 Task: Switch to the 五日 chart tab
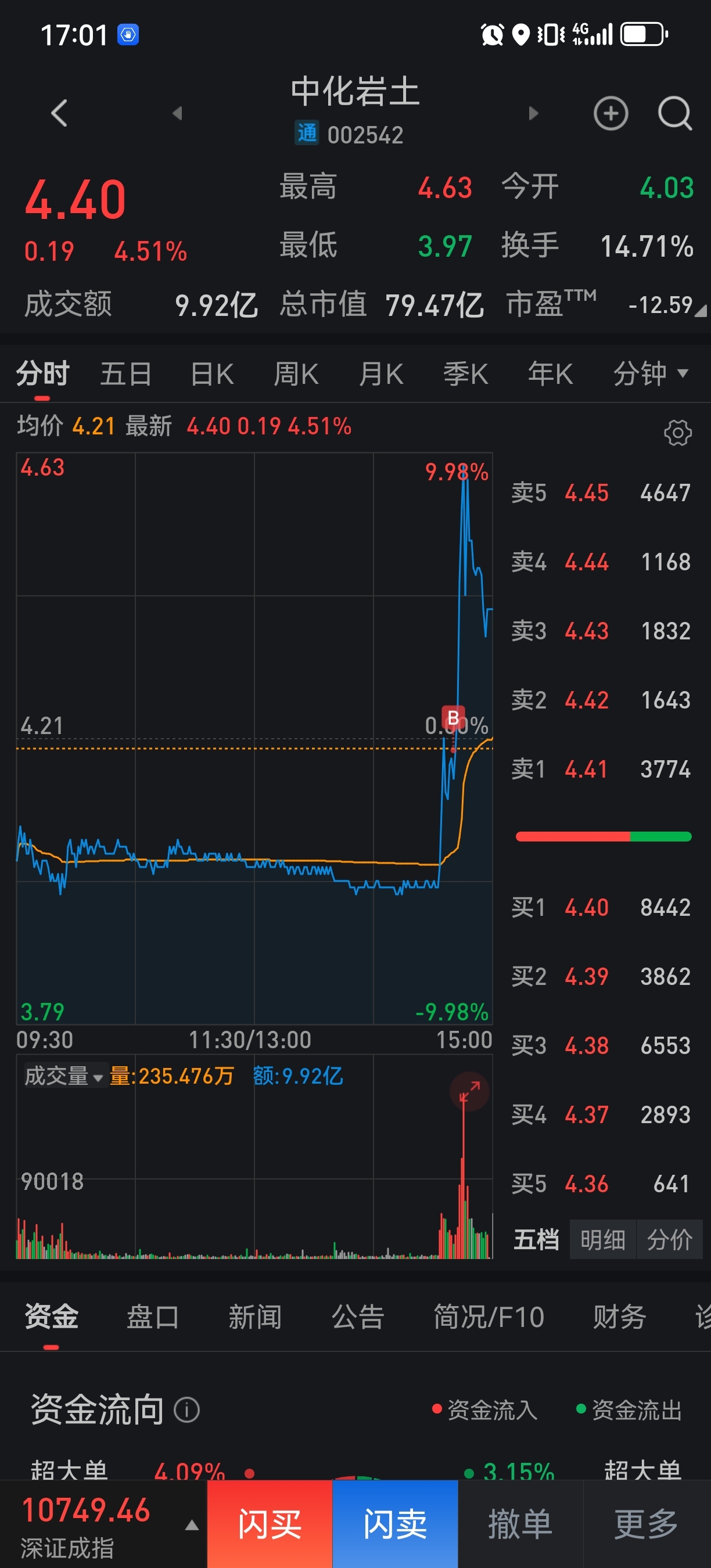click(125, 374)
